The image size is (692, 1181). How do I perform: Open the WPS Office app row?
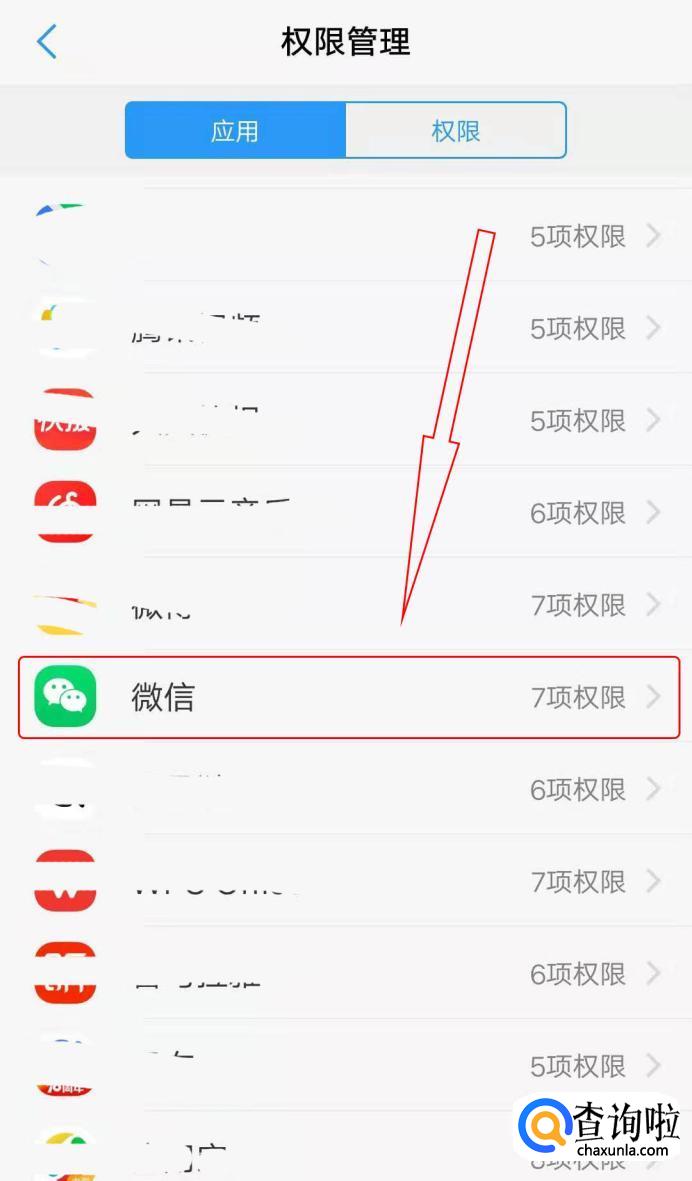tap(346, 881)
